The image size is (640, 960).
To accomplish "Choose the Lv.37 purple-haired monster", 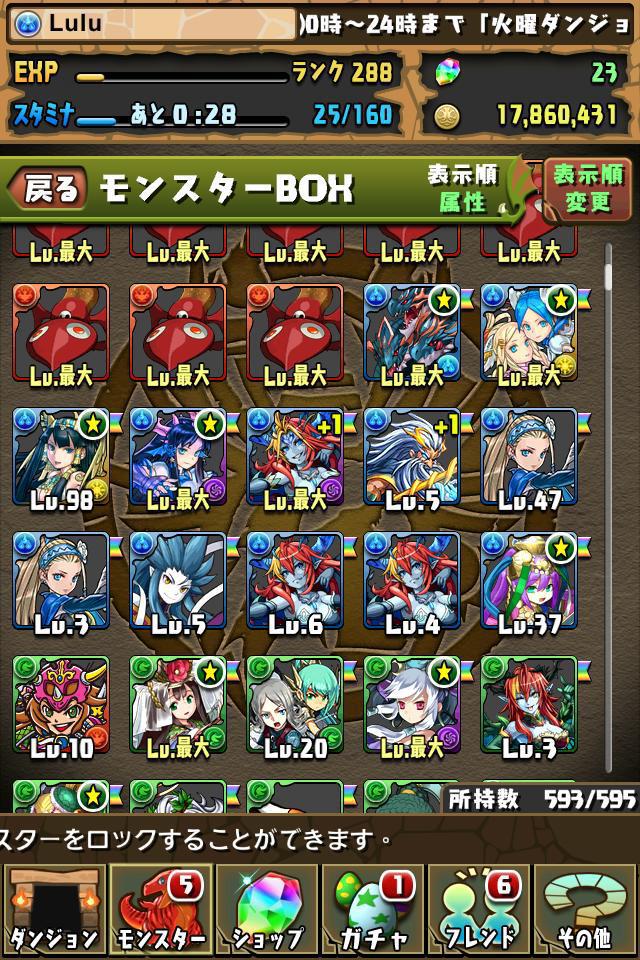I will coord(529,583).
